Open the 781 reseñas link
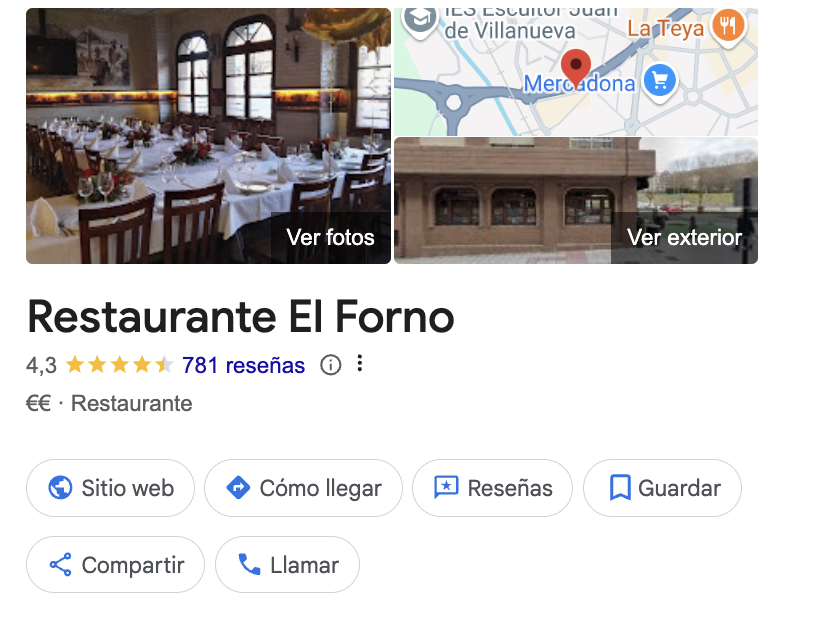832x632 pixels. (x=243, y=366)
